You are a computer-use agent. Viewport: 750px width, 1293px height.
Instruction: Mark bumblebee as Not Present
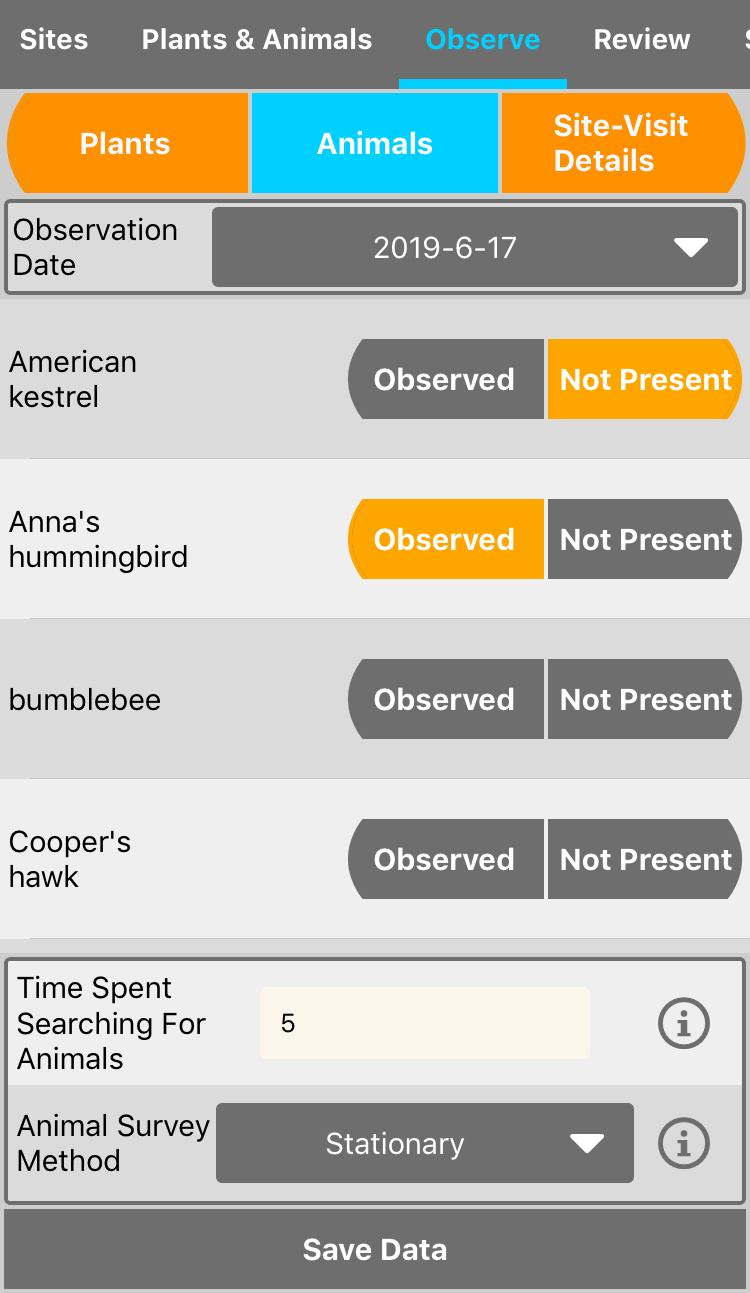[x=645, y=699]
